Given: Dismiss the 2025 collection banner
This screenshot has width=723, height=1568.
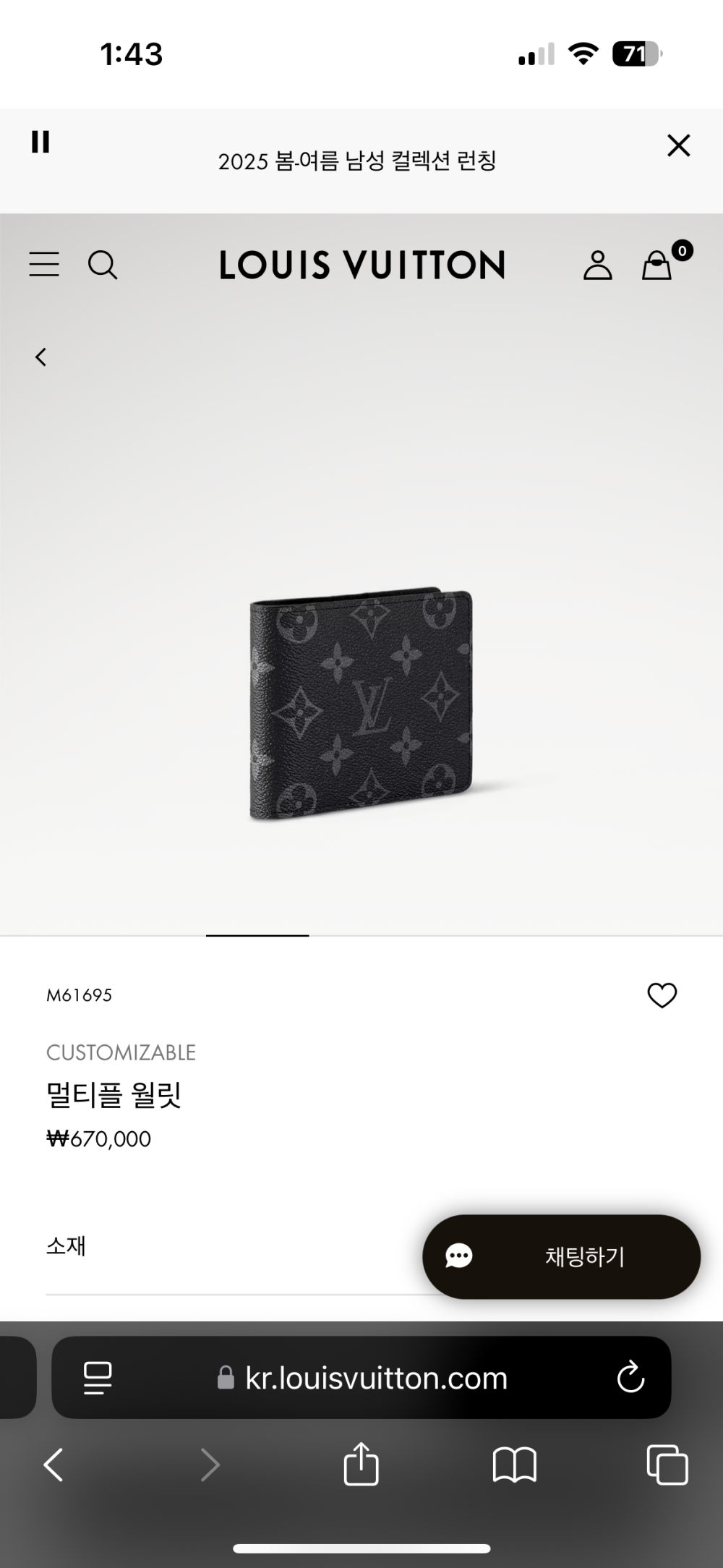Looking at the screenshot, I should coord(678,145).
